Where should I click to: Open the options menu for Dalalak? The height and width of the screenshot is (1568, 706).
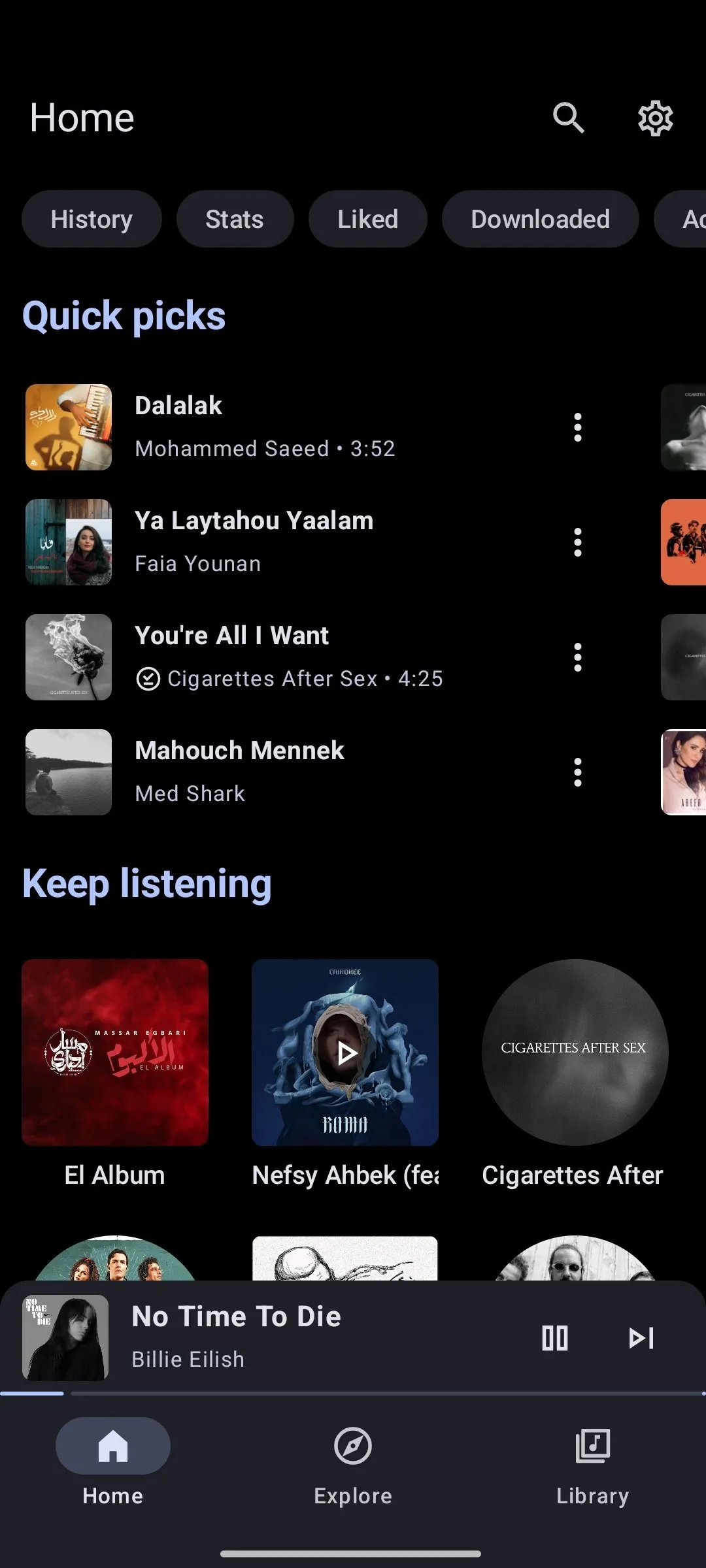(x=578, y=427)
